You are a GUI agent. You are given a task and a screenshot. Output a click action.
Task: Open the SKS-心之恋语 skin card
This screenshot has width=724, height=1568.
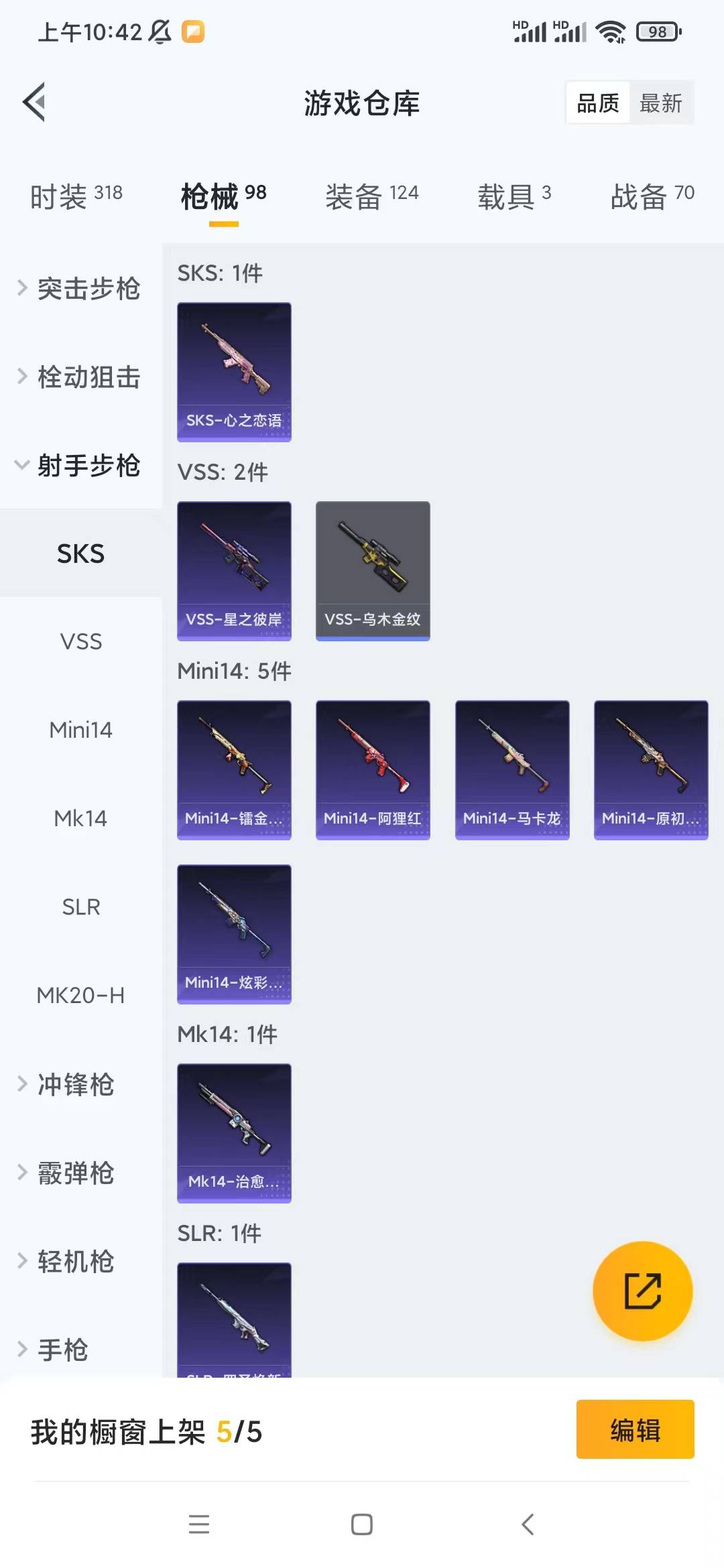pyautogui.click(x=234, y=372)
